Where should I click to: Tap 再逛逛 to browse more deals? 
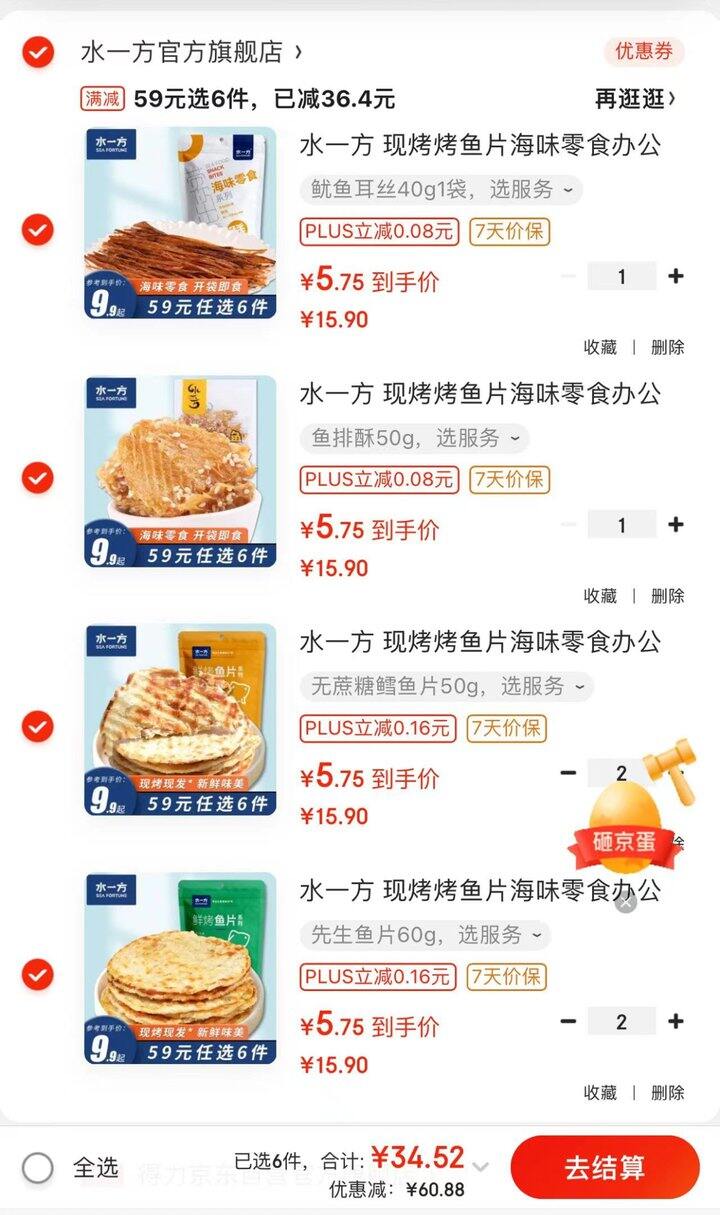tap(635, 99)
